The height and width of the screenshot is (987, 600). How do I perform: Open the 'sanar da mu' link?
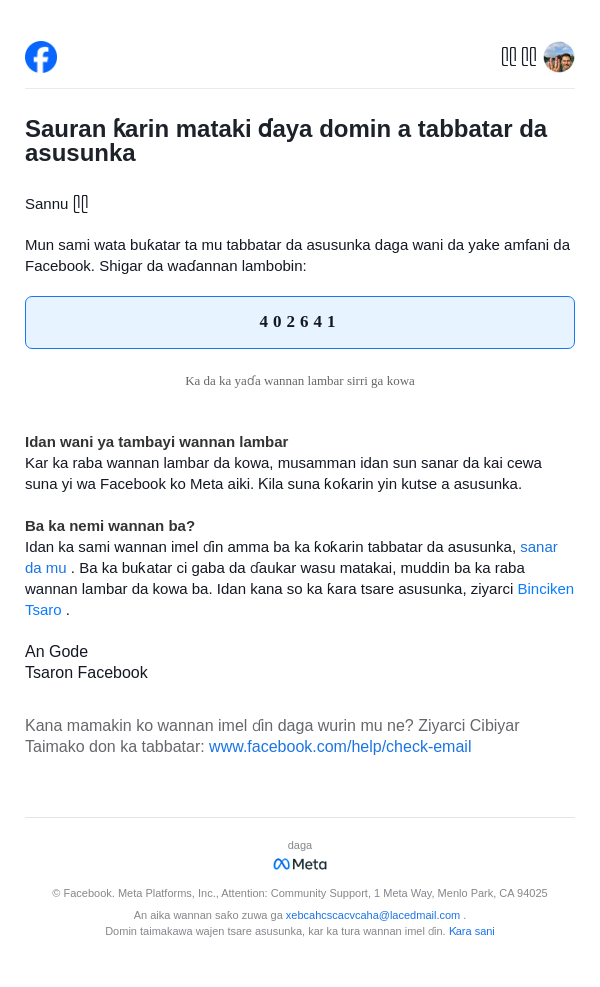point(538,547)
